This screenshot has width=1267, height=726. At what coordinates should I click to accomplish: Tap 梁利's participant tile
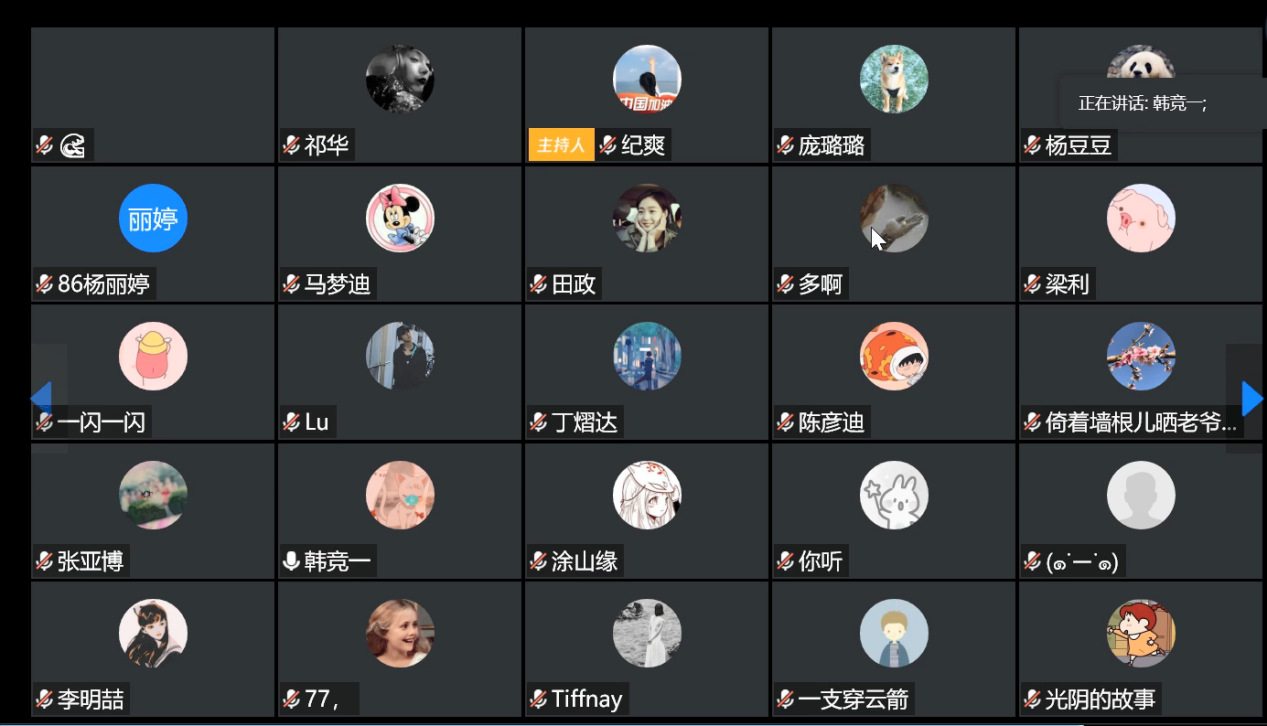pos(1140,233)
